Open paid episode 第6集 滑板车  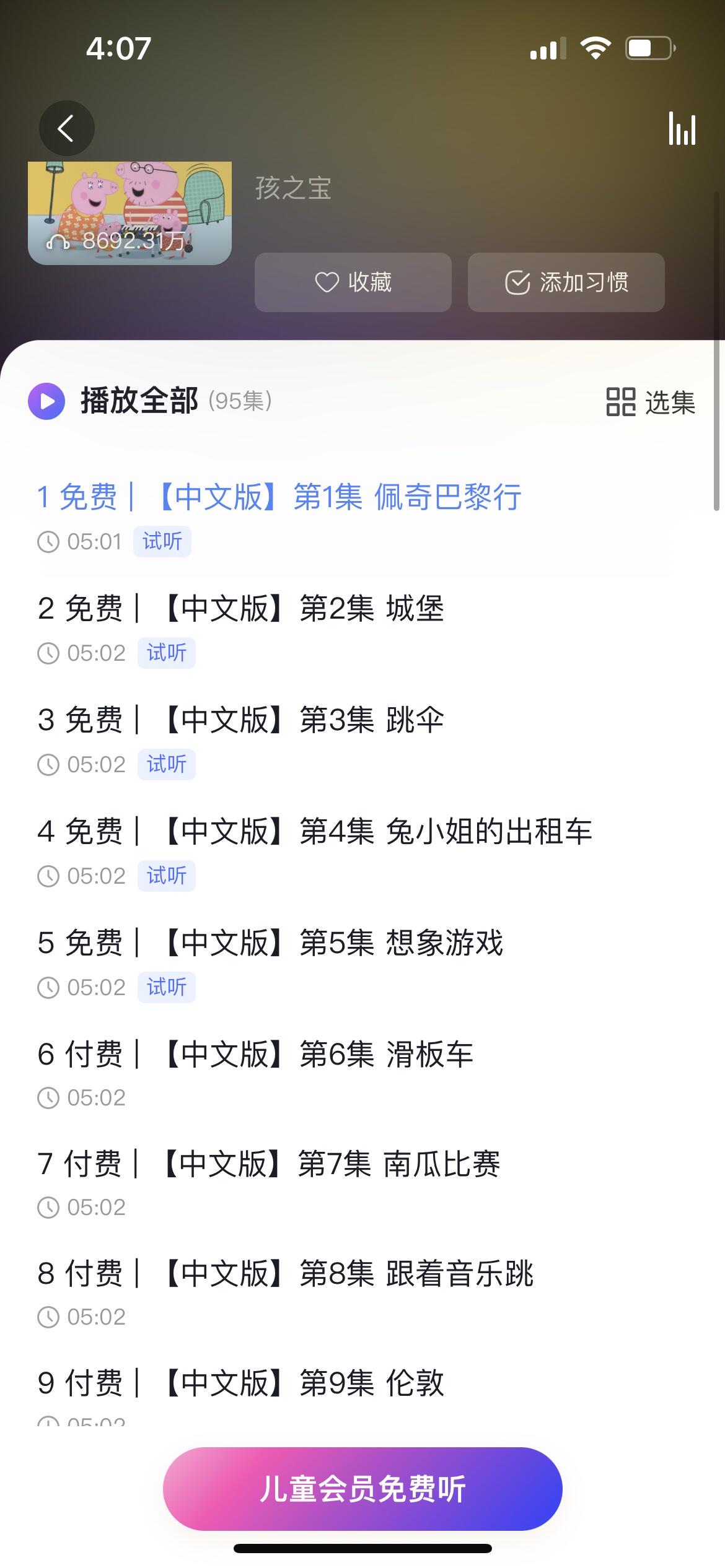pyautogui.click(x=255, y=1054)
